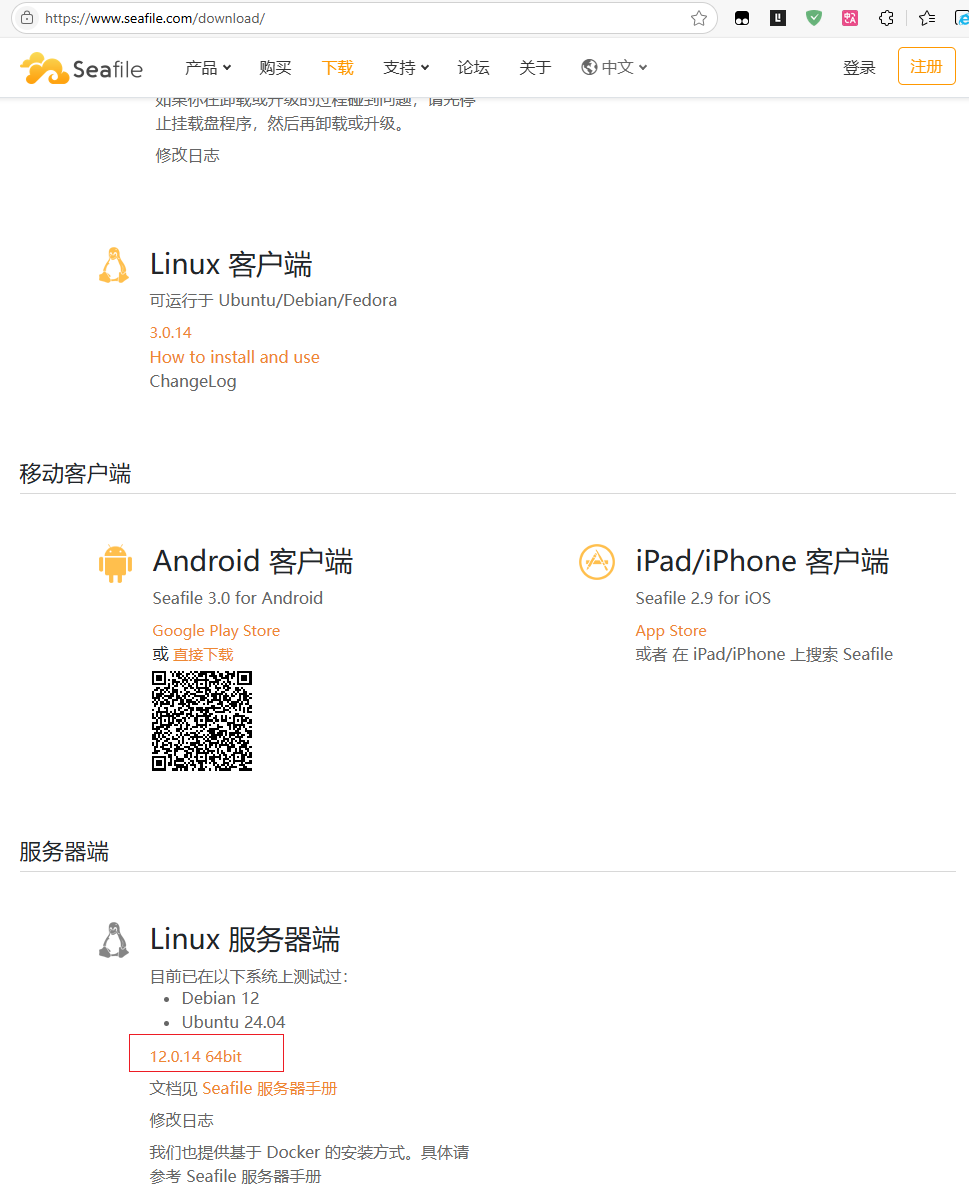Screen dimensions: 969x1195
Task: Tap the 注册 button
Action: point(926,66)
